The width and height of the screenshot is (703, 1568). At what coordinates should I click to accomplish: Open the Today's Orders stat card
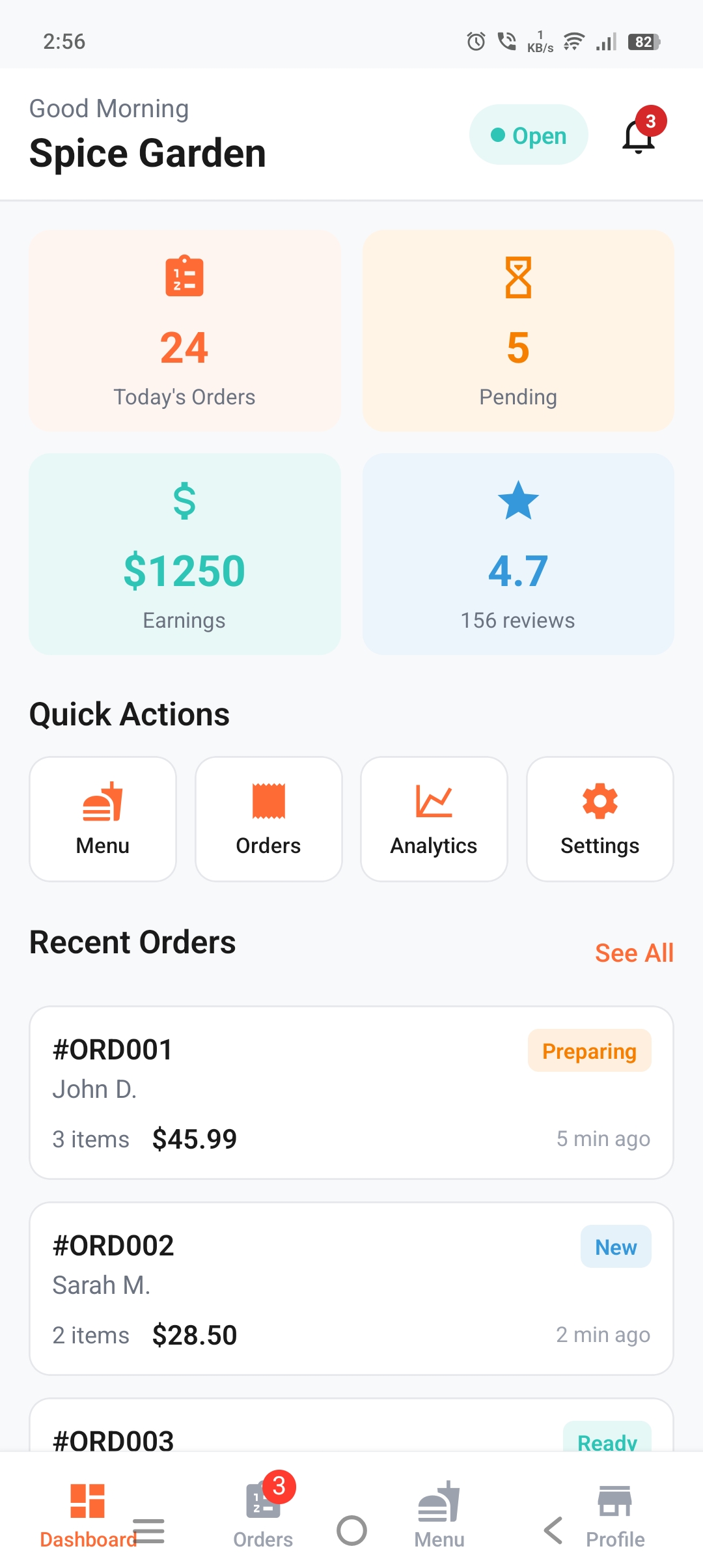click(x=185, y=330)
